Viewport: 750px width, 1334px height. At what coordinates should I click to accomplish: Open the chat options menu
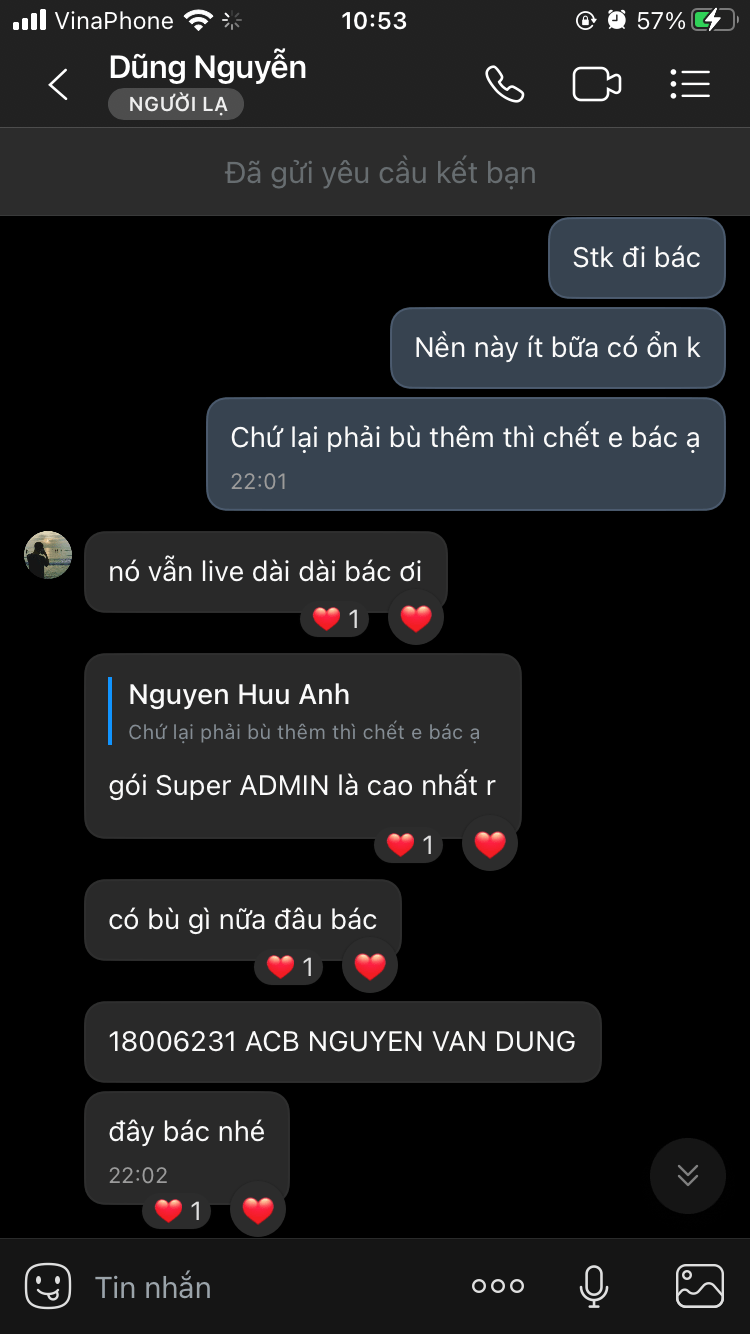pos(690,85)
